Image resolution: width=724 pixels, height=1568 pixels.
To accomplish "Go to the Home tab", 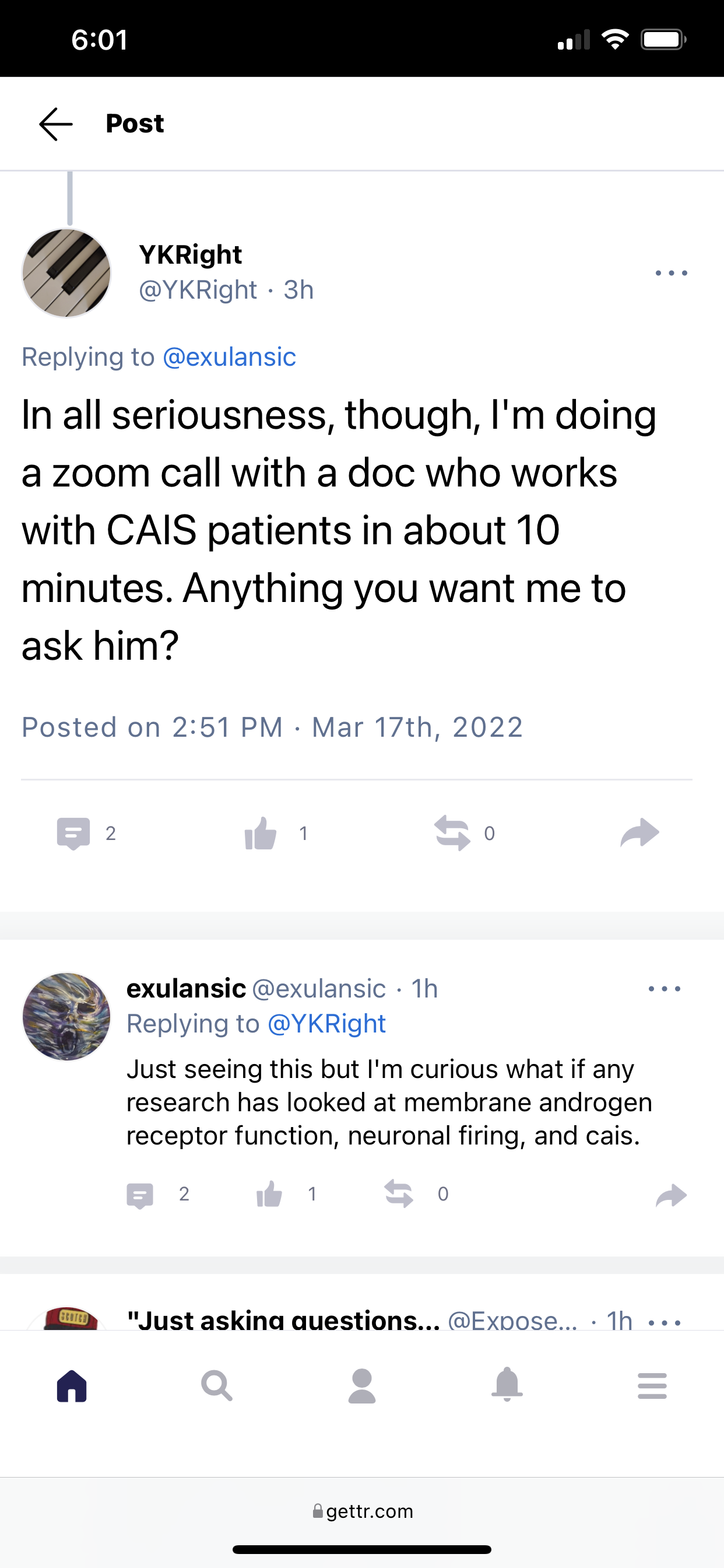I will click(72, 1386).
